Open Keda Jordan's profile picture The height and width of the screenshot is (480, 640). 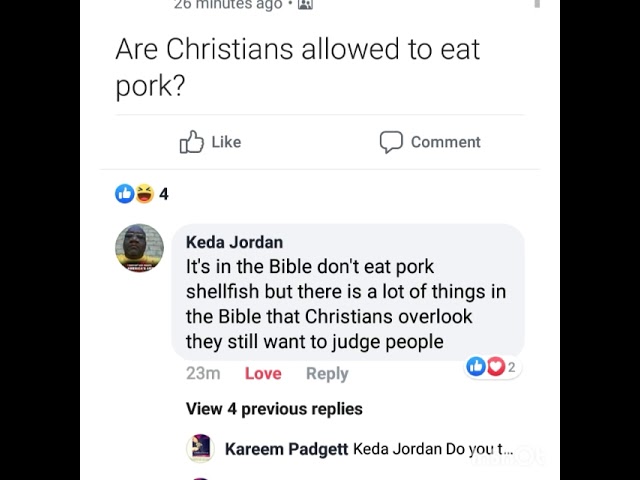pos(139,248)
